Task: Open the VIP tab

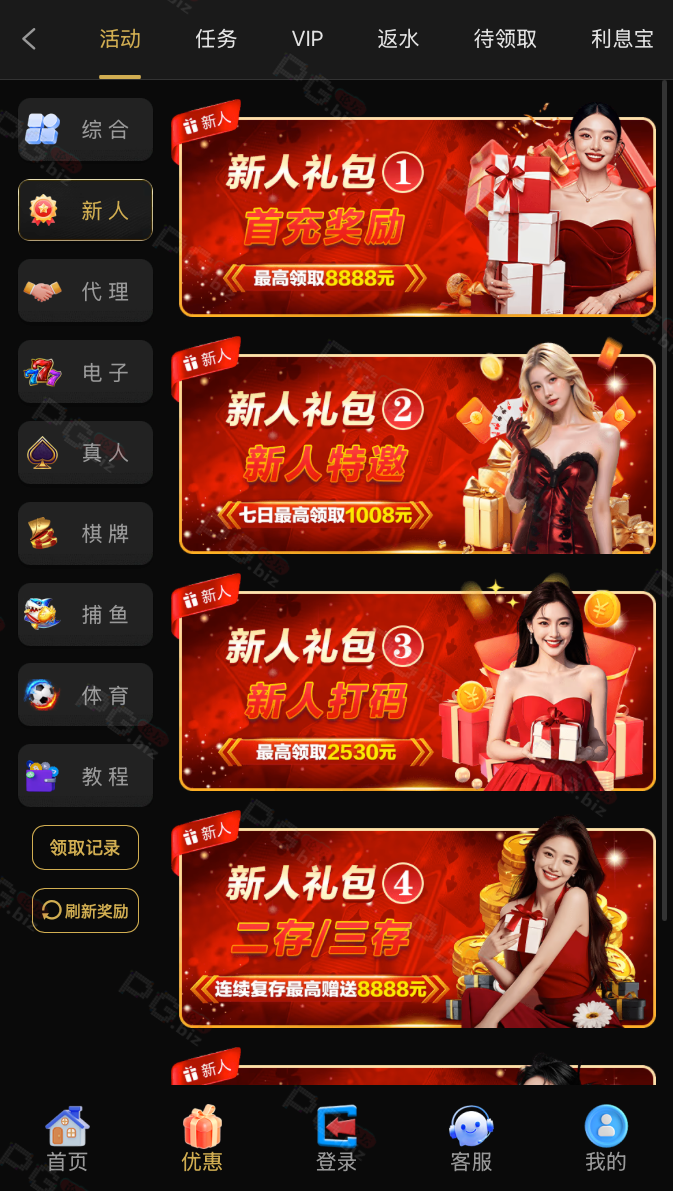Action: click(x=307, y=39)
